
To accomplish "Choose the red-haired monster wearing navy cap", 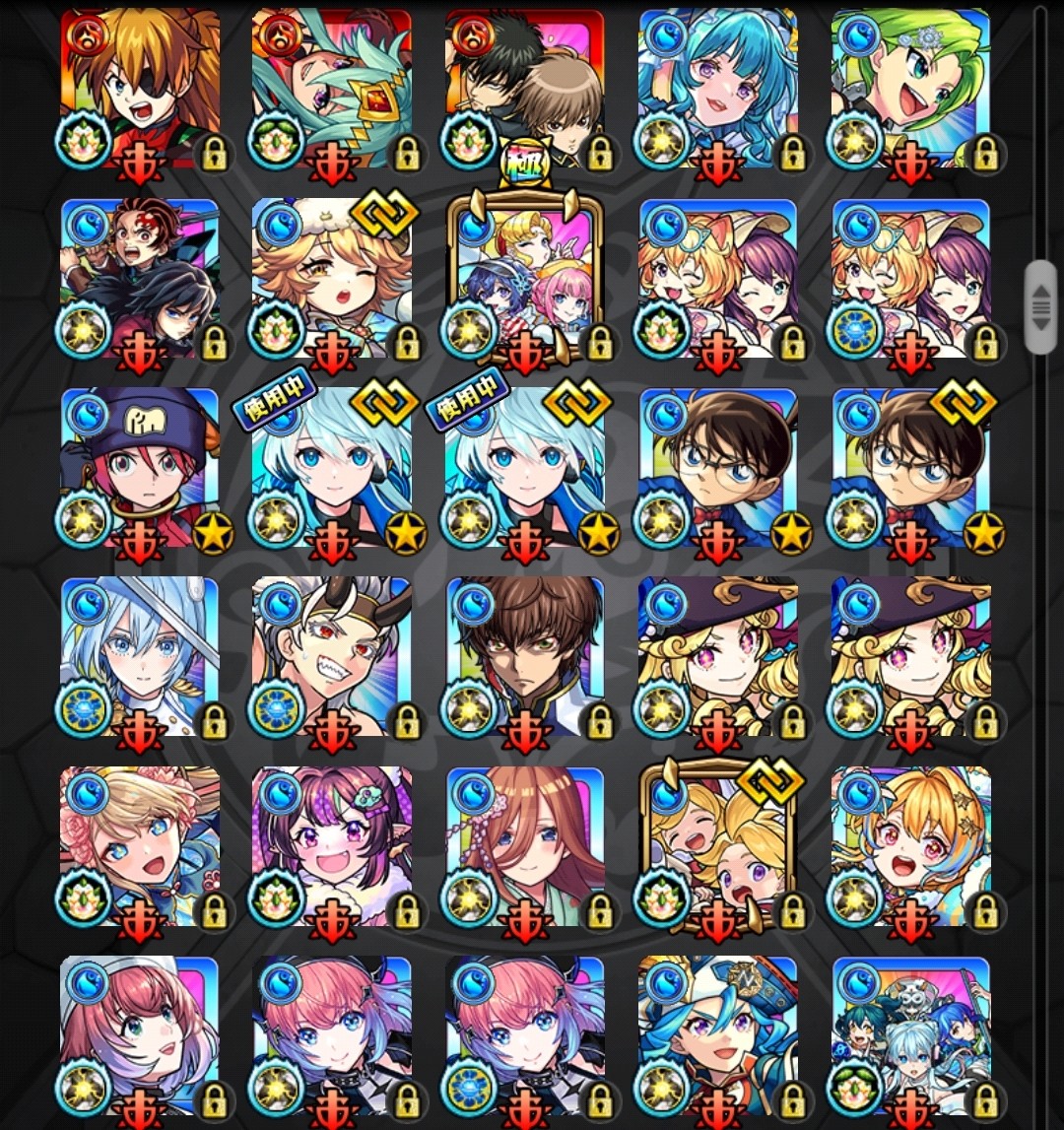I will pyautogui.click(x=139, y=467).
